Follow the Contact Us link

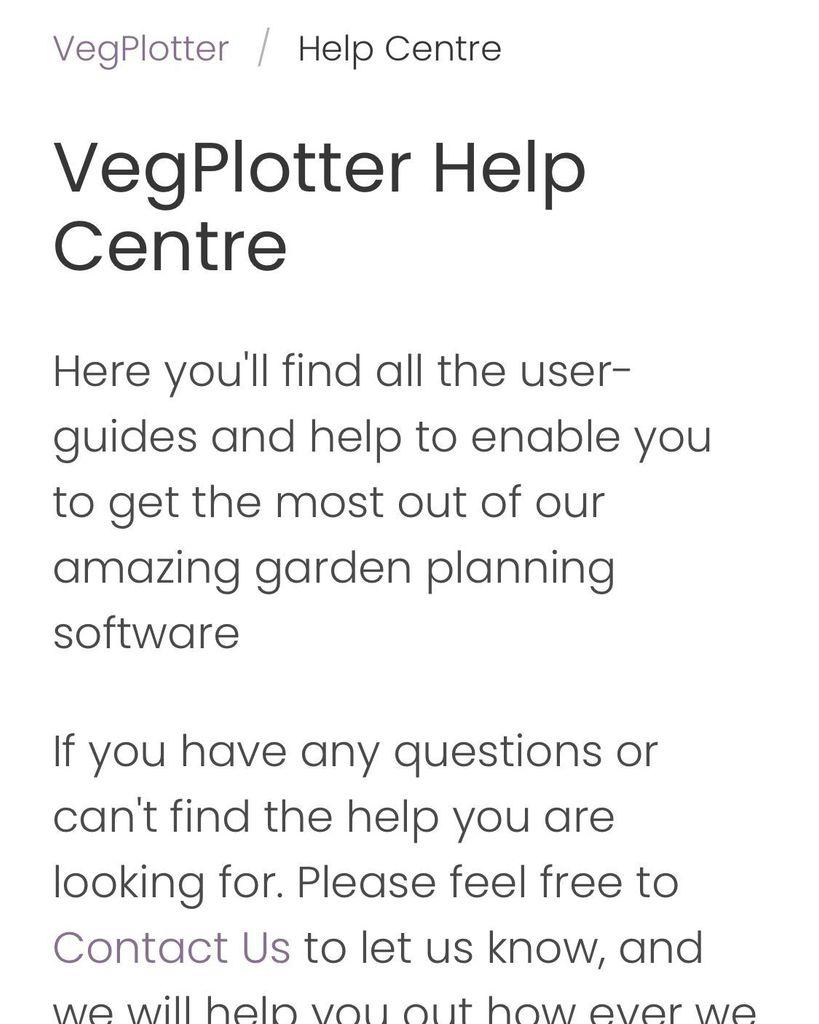171,948
